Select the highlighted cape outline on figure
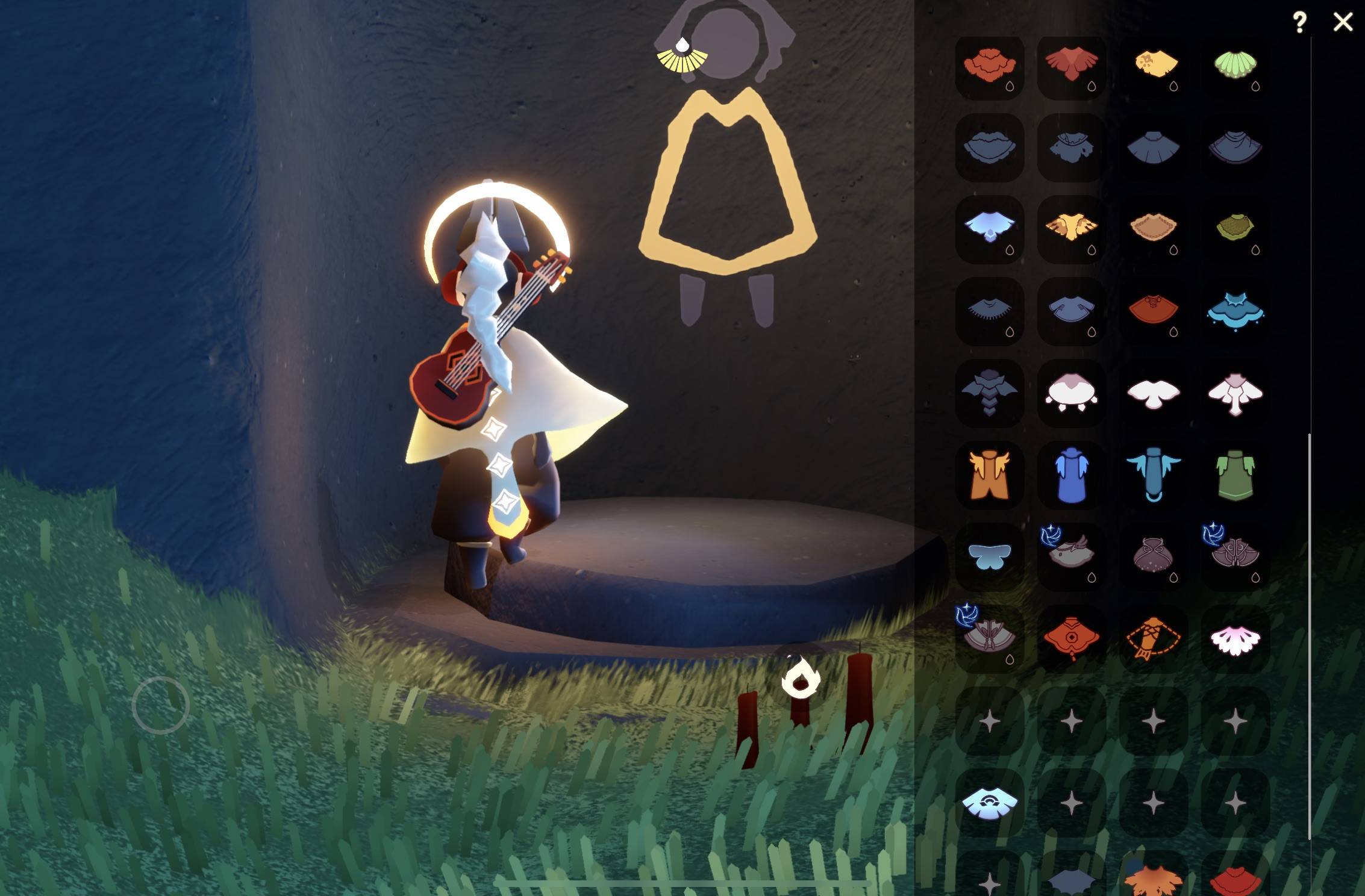 [x=728, y=181]
